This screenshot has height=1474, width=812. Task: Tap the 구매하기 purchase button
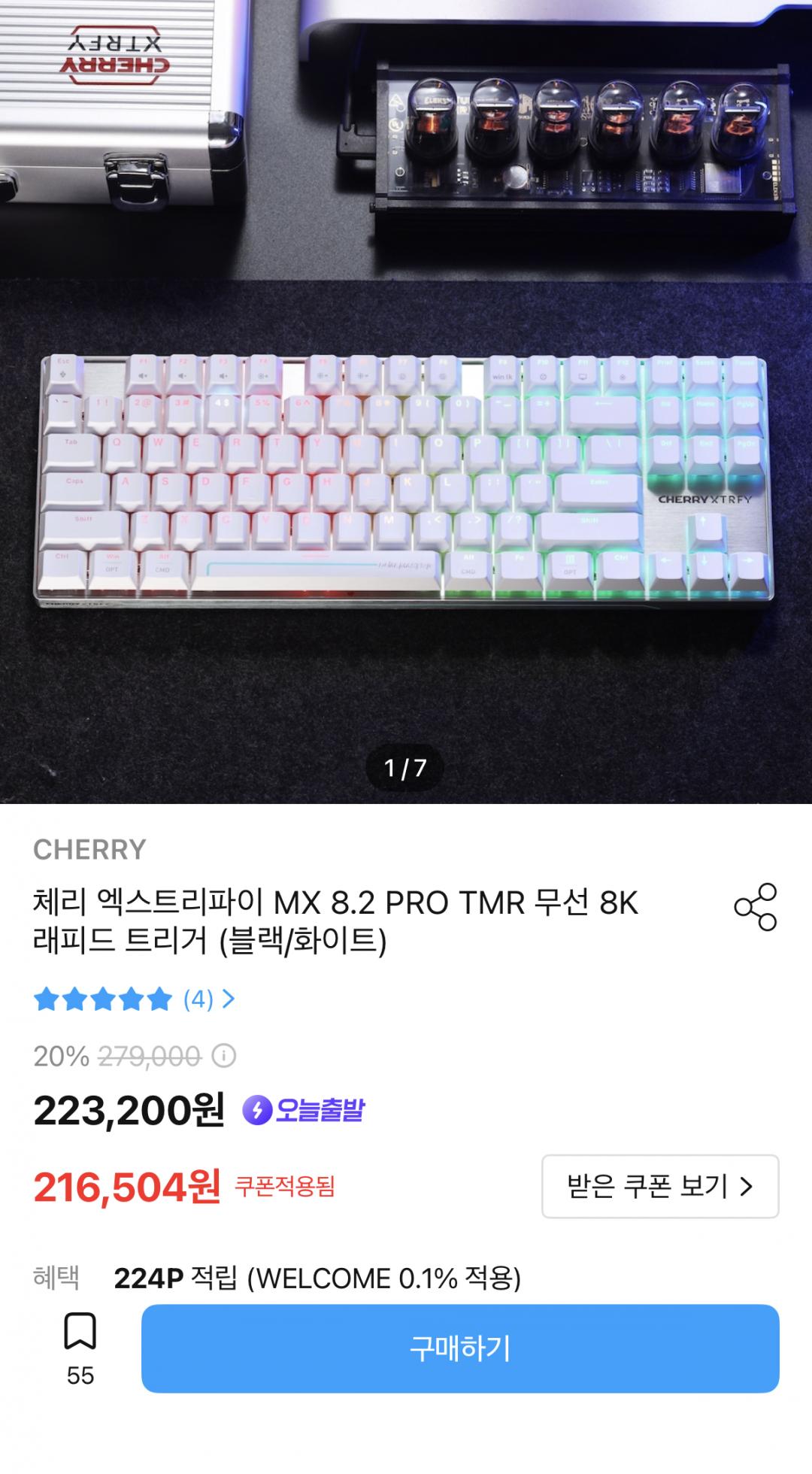point(459,1348)
